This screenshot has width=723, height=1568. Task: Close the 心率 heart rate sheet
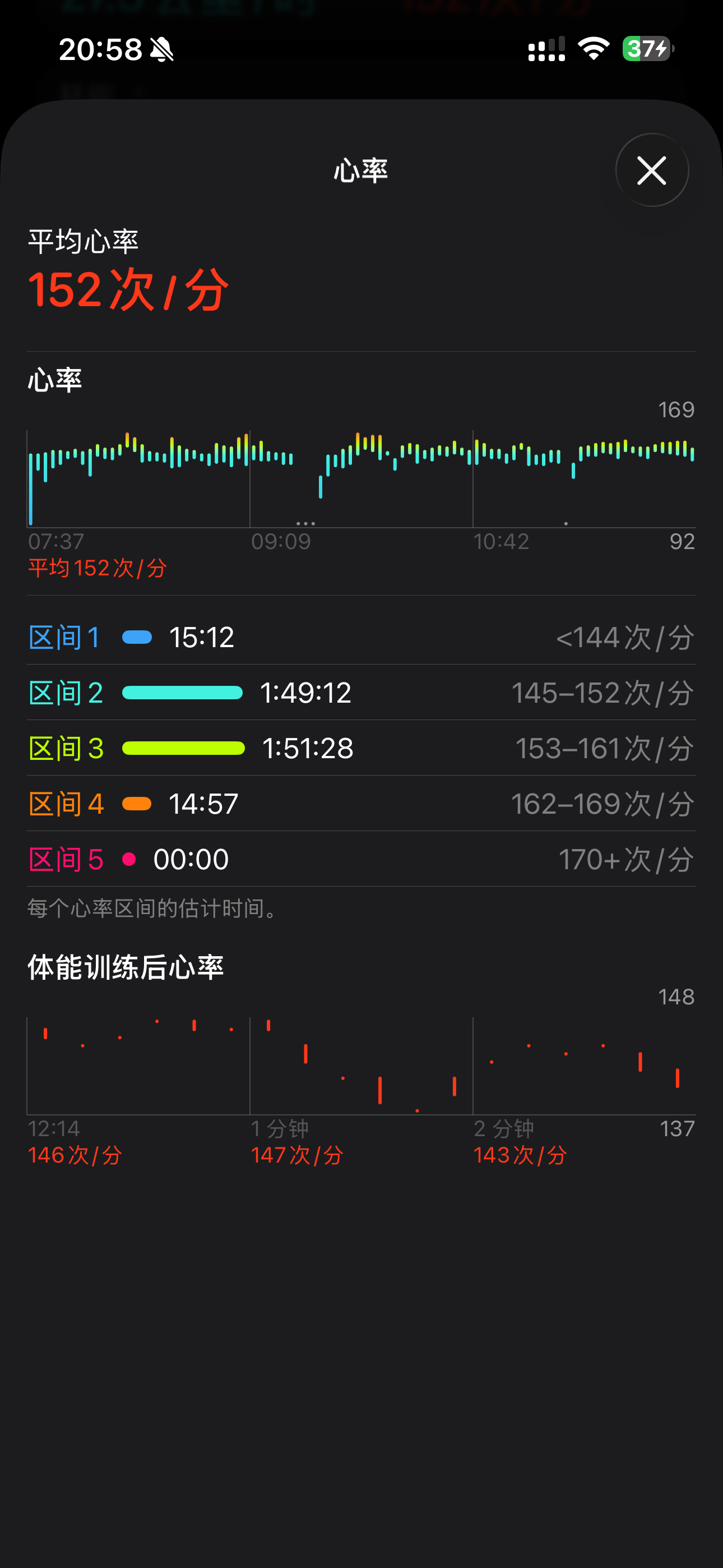coord(651,170)
